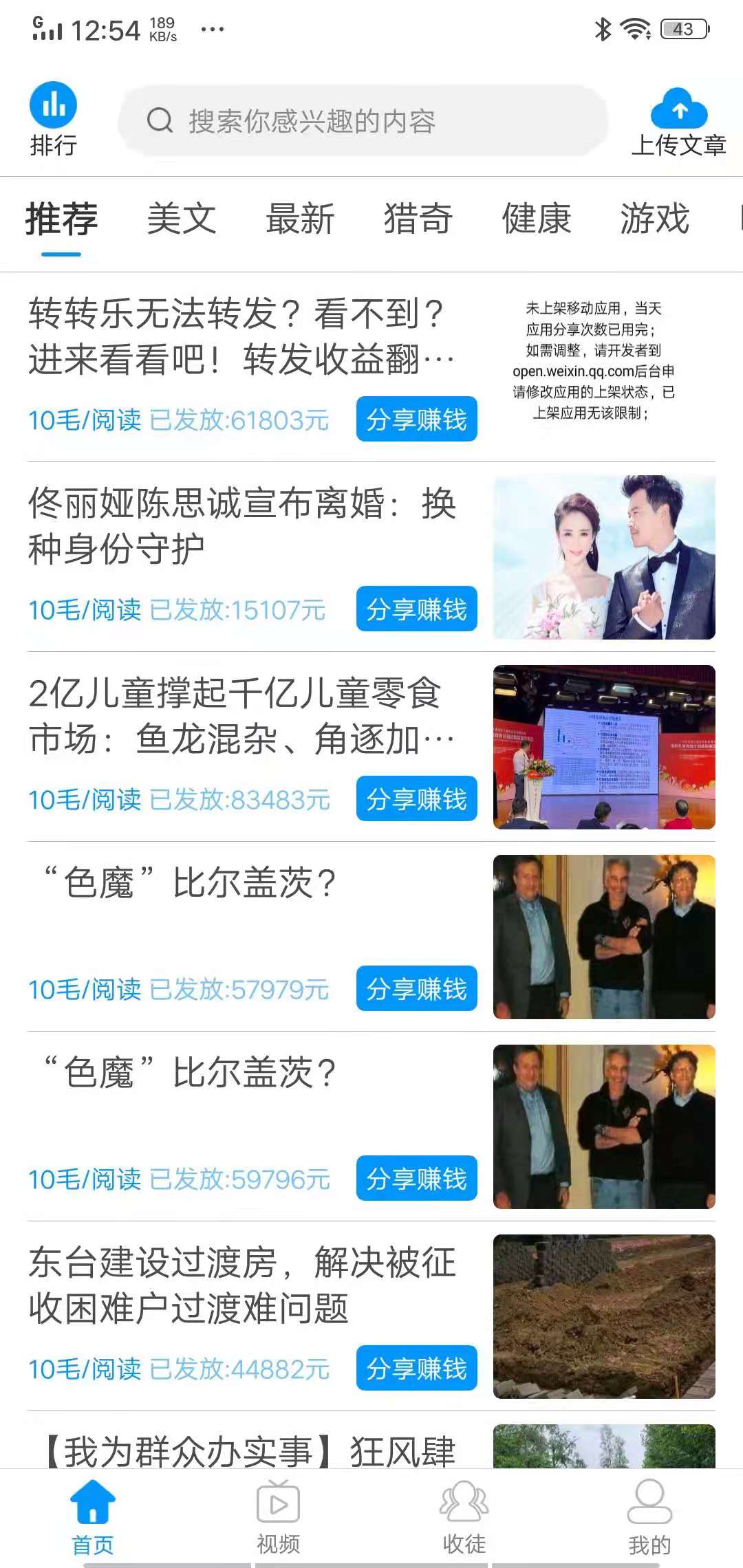Tap 分享赚钱 on the 佟丽娅陈思诚 article
This screenshot has width=743, height=1568.
[416, 608]
